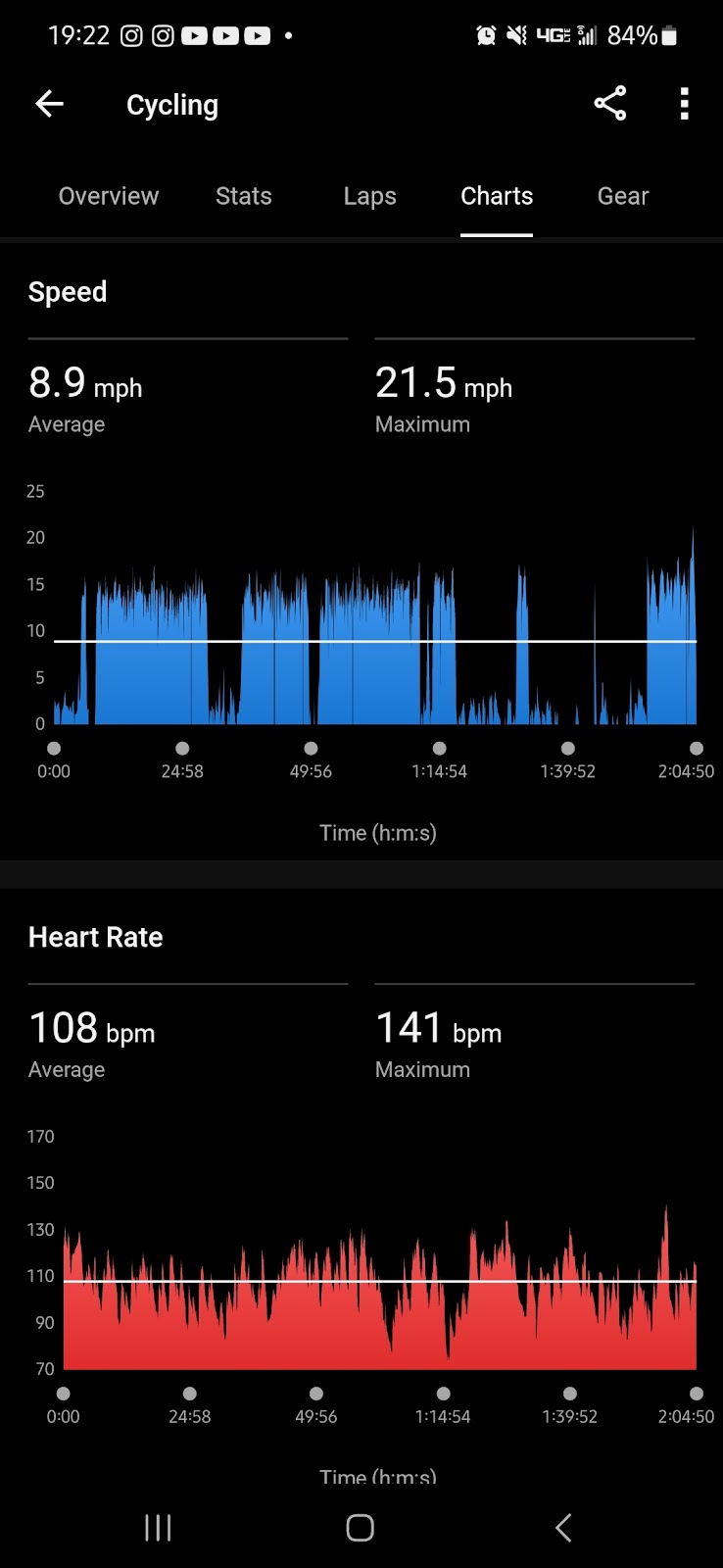This screenshot has width=723, height=1568.
Task: Switch to the Overview tab
Action: (108, 196)
